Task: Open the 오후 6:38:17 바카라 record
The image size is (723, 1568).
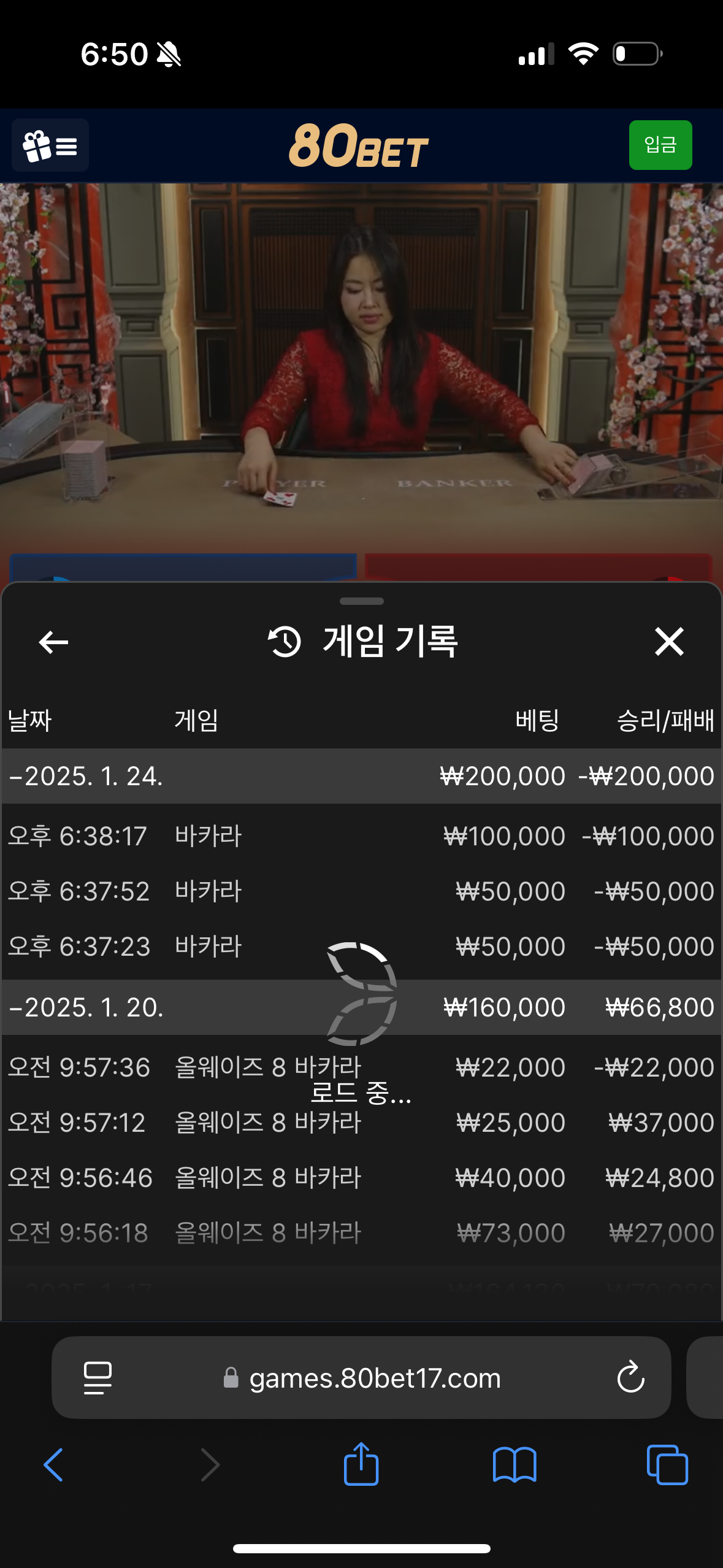Action: (x=361, y=836)
